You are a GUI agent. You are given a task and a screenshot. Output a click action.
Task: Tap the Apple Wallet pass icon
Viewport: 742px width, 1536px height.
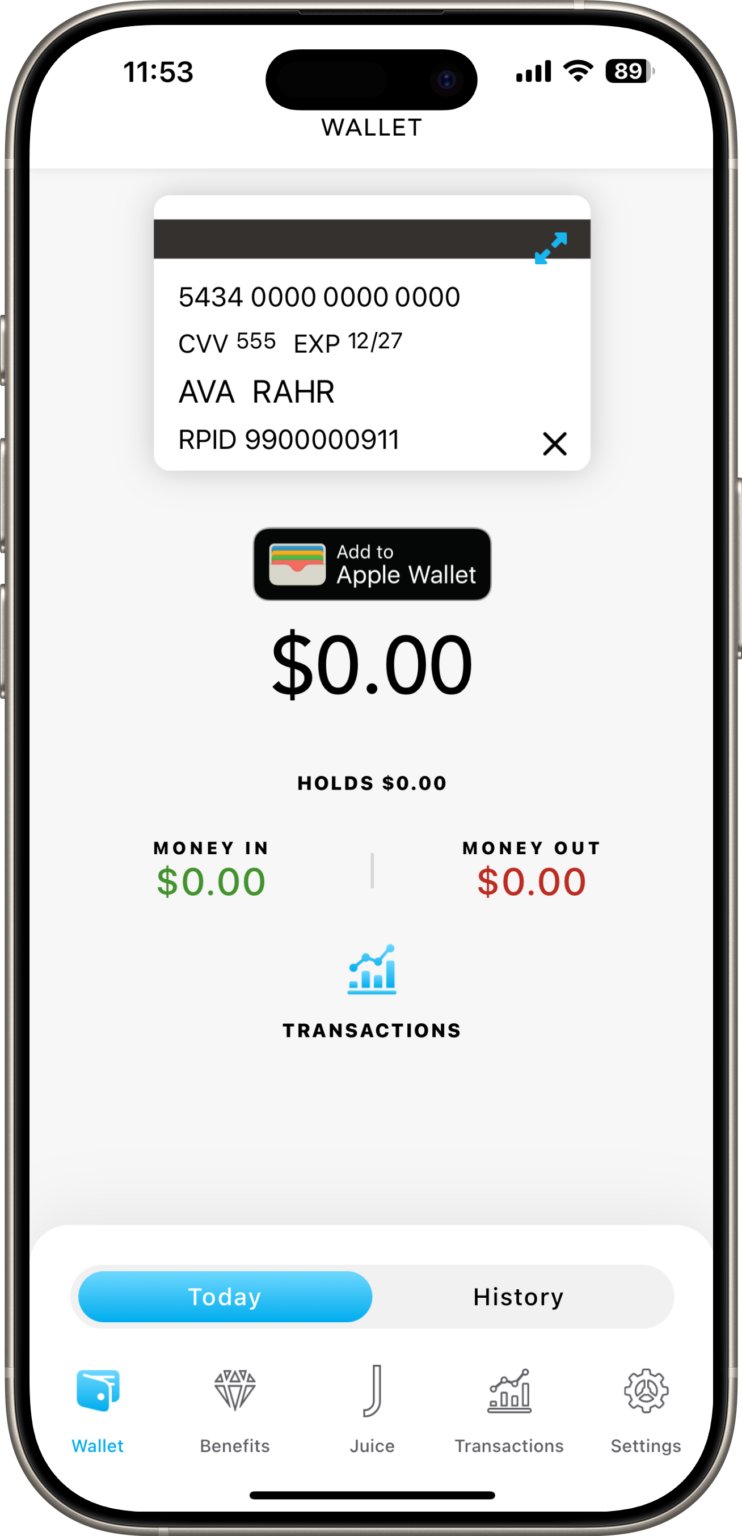(x=297, y=563)
